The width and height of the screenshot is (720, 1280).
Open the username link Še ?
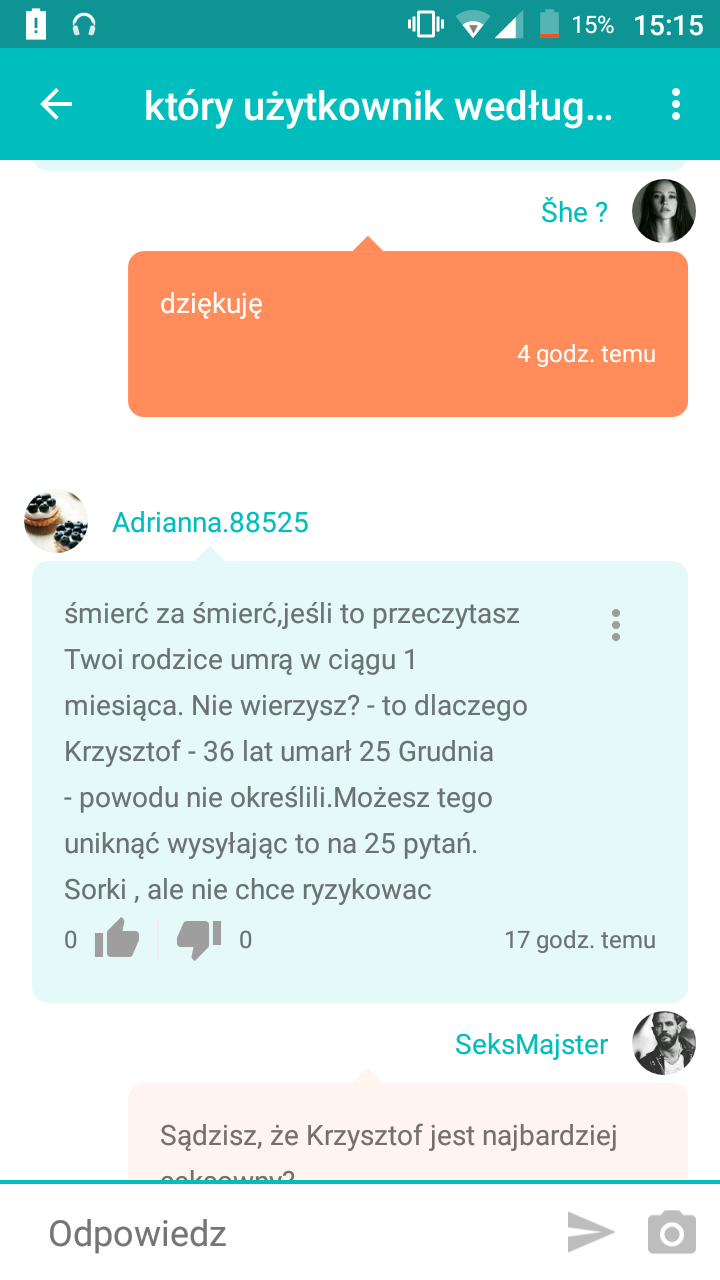coord(575,212)
